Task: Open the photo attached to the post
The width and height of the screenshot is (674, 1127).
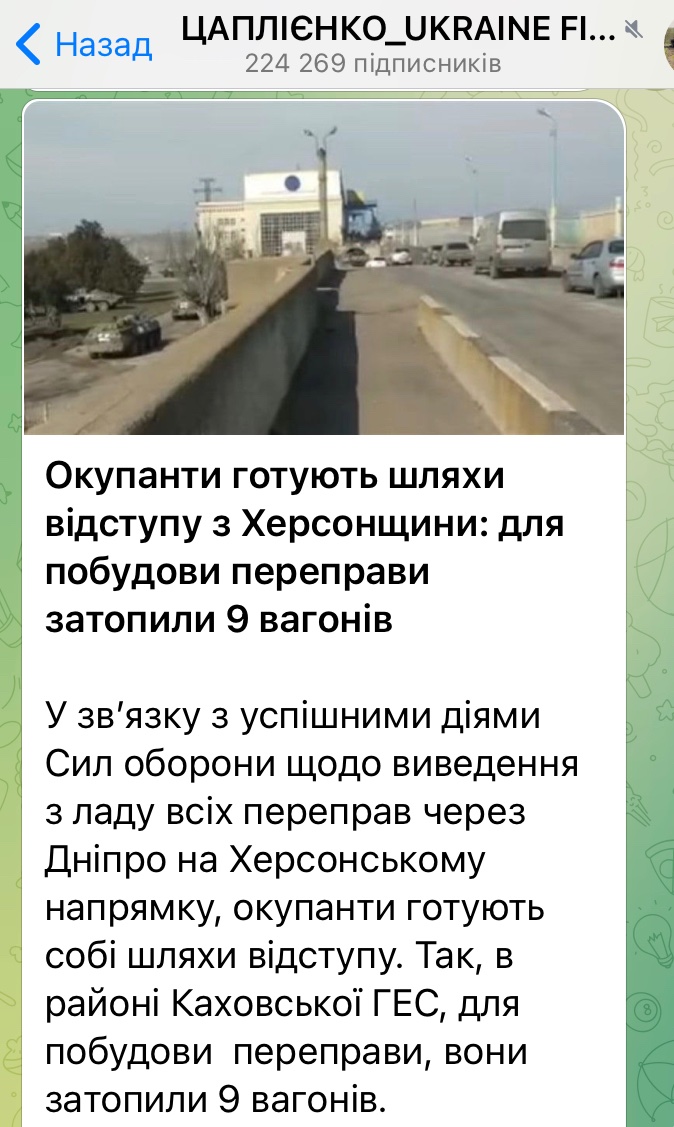Action: 324,268
